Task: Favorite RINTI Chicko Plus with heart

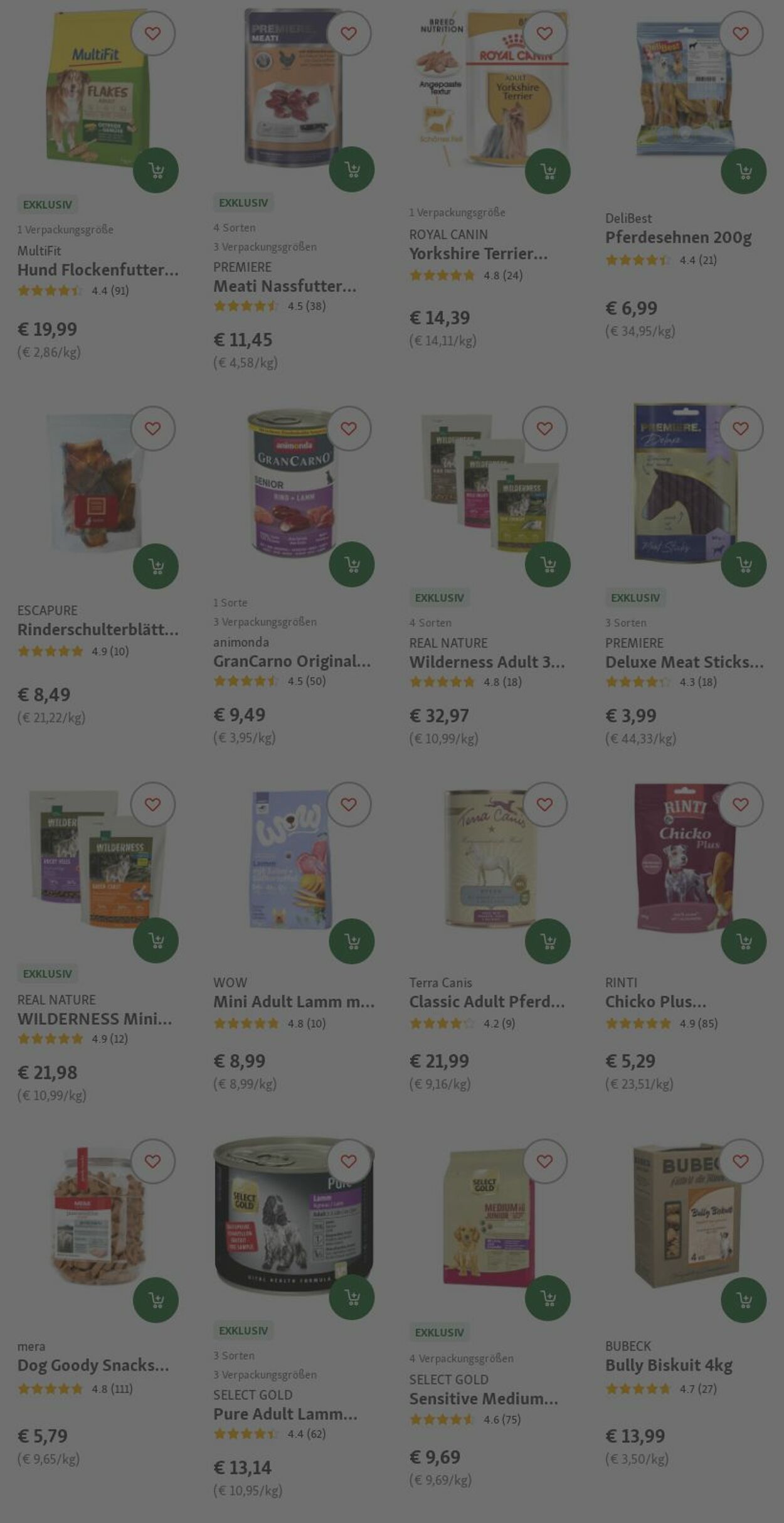Action: 741,804
